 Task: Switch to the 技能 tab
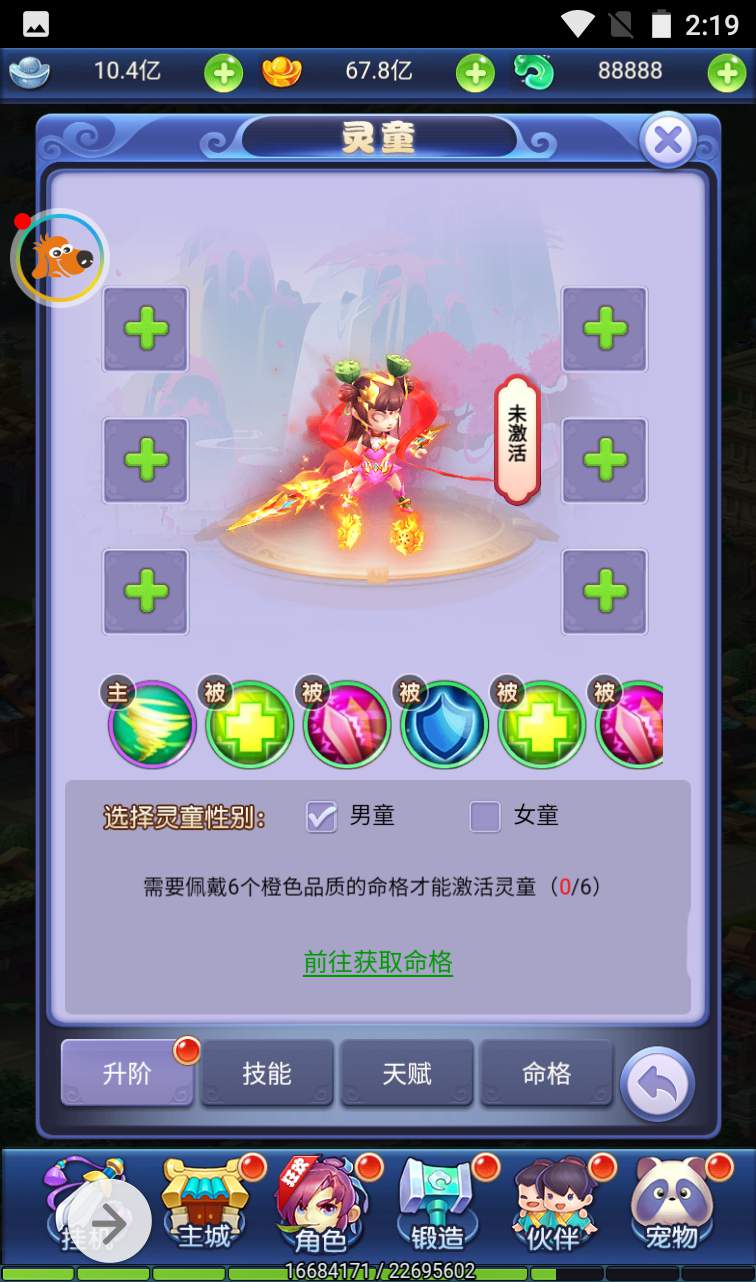(267, 1073)
